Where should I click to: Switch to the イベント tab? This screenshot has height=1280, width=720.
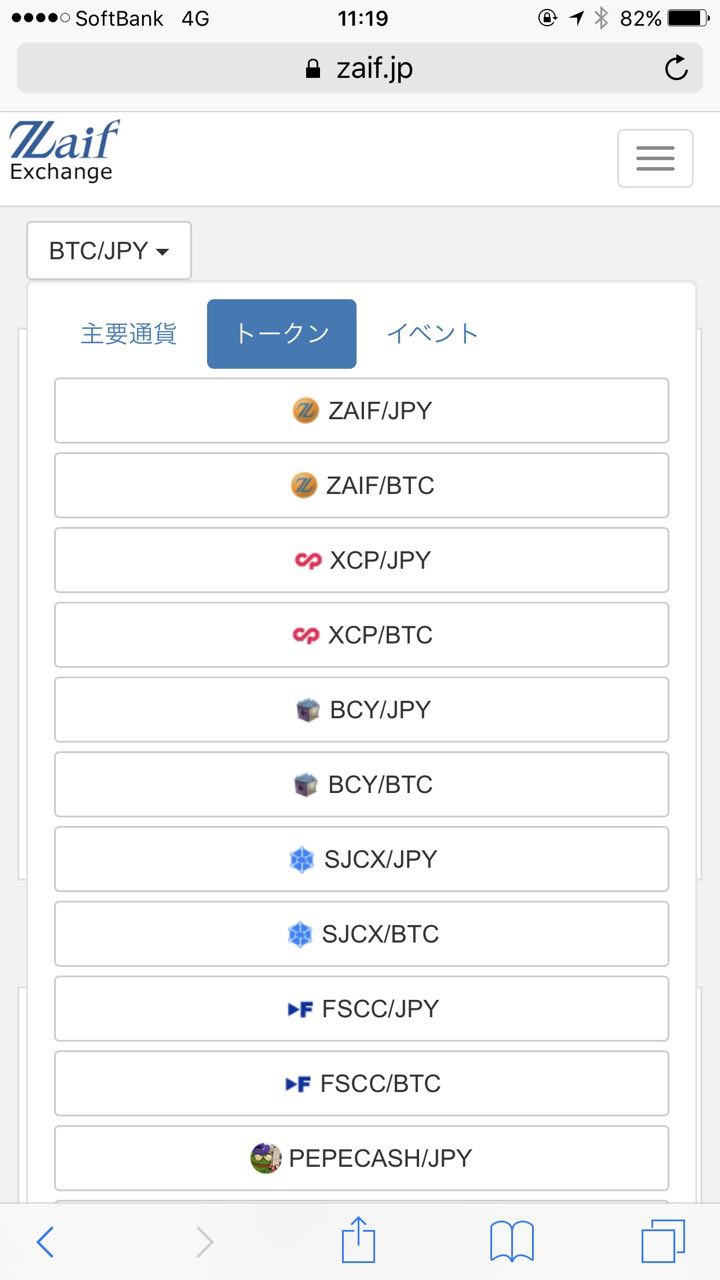pyautogui.click(x=433, y=333)
